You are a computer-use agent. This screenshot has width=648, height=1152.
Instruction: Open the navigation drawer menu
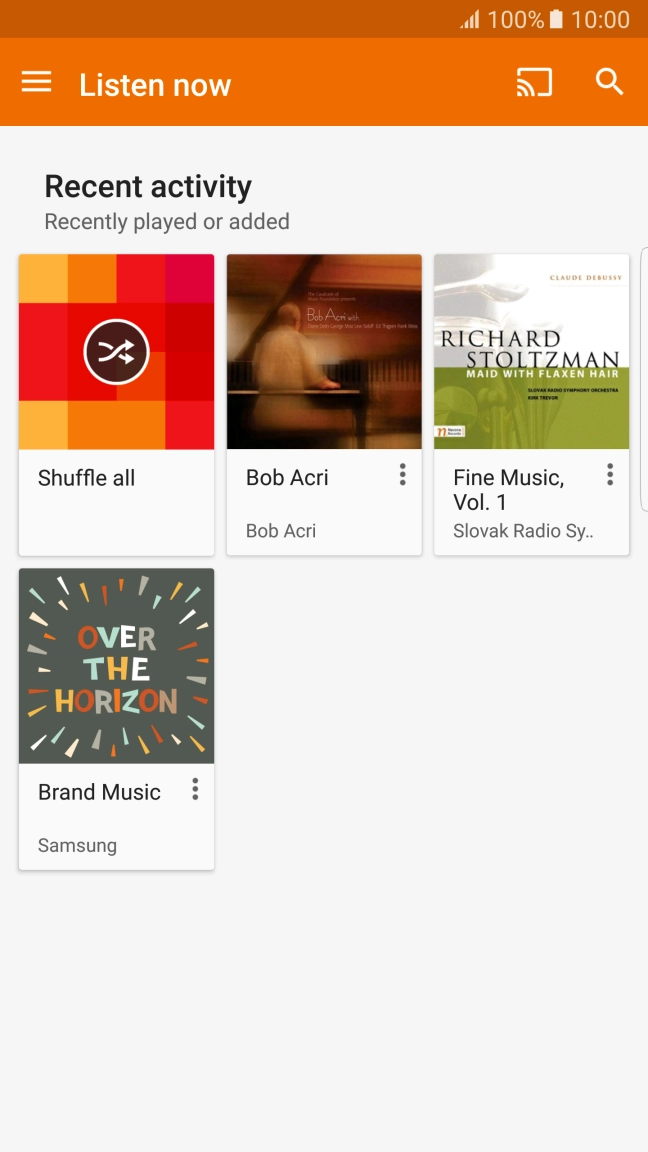36,82
